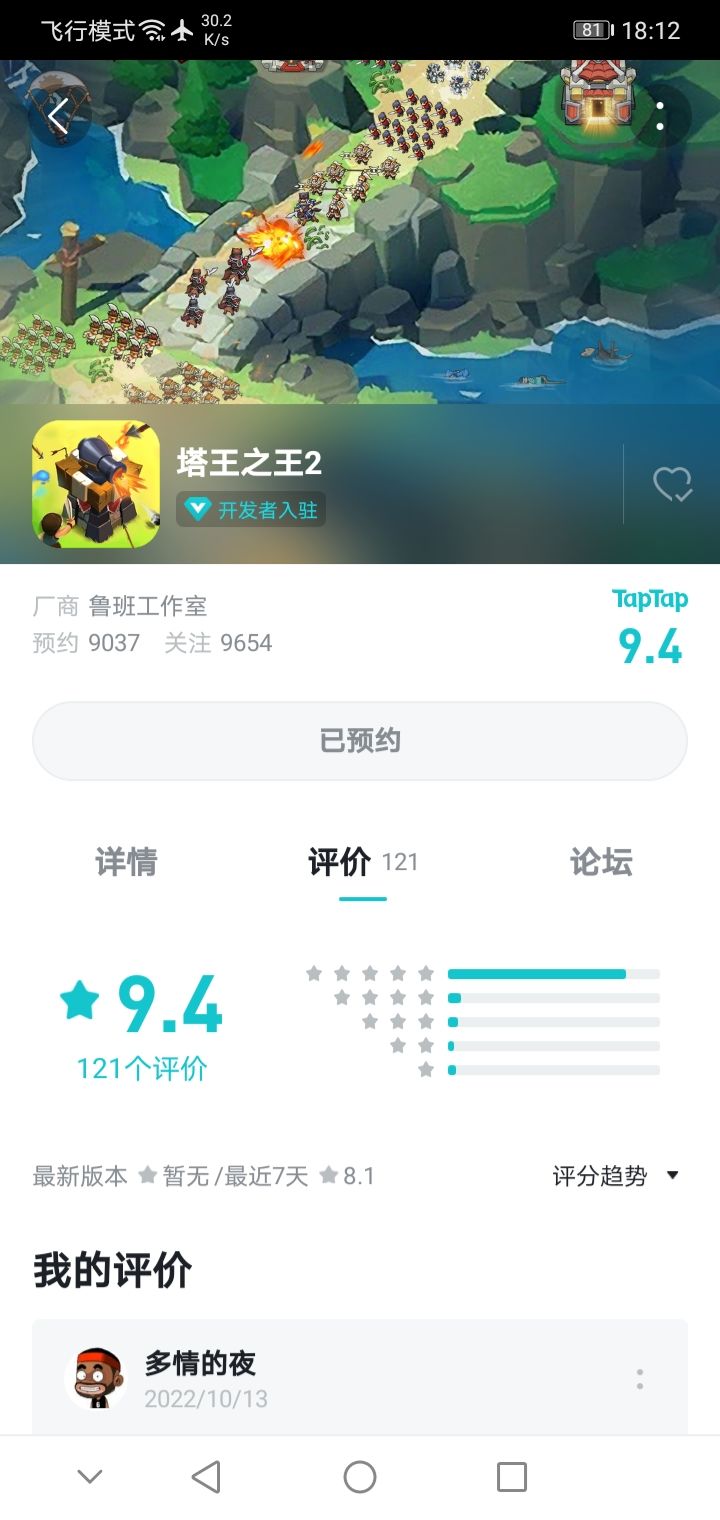Click the 开发者入驻 developer badge
Viewport: 720px width, 1520px height.
[250, 510]
